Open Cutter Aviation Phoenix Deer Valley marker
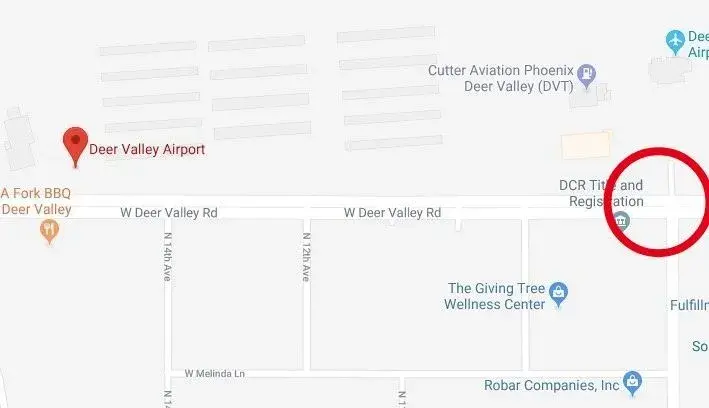The width and height of the screenshot is (709, 408). 586,73
